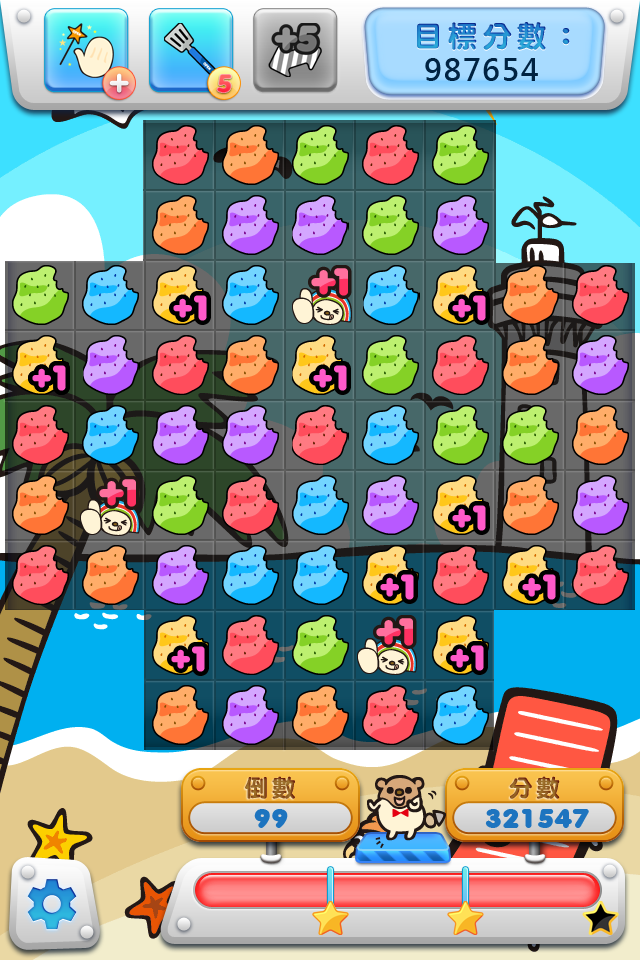Screen dimensions: 640x960
Task: Use the spatula power-up with 5 left
Action: [190, 51]
